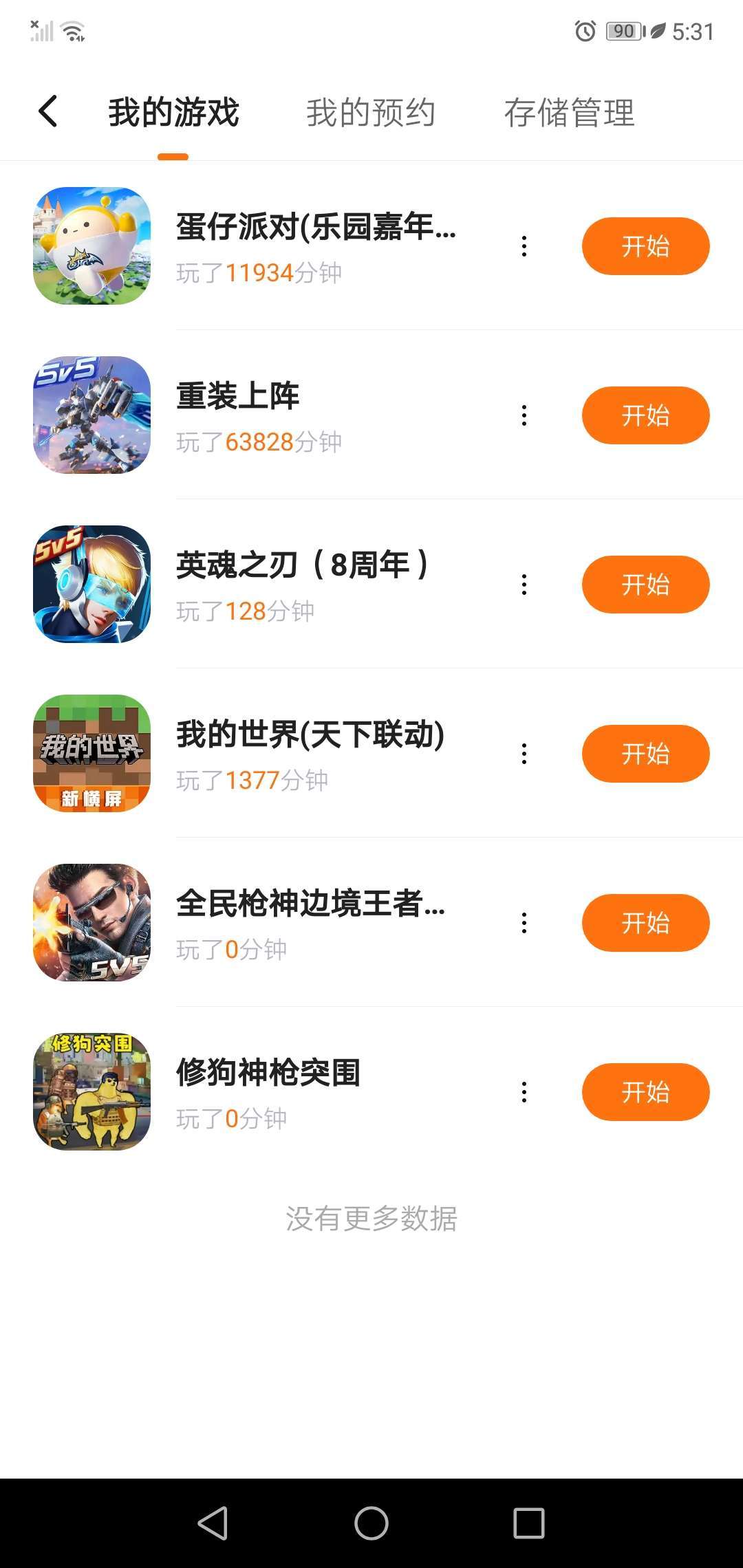Image resolution: width=743 pixels, height=1568 pixels.
Task: Show more options for 英魂之刃
Action: coord(524,585)
